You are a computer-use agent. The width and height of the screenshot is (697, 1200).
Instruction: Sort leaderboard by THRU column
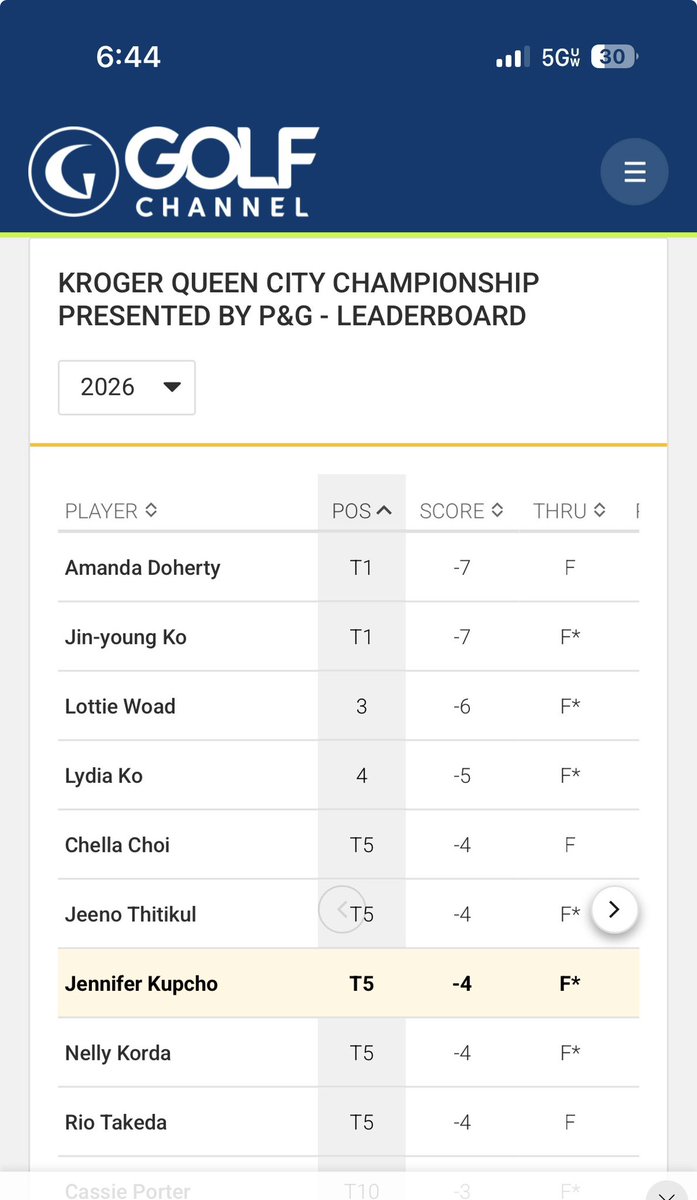[570, 511]
